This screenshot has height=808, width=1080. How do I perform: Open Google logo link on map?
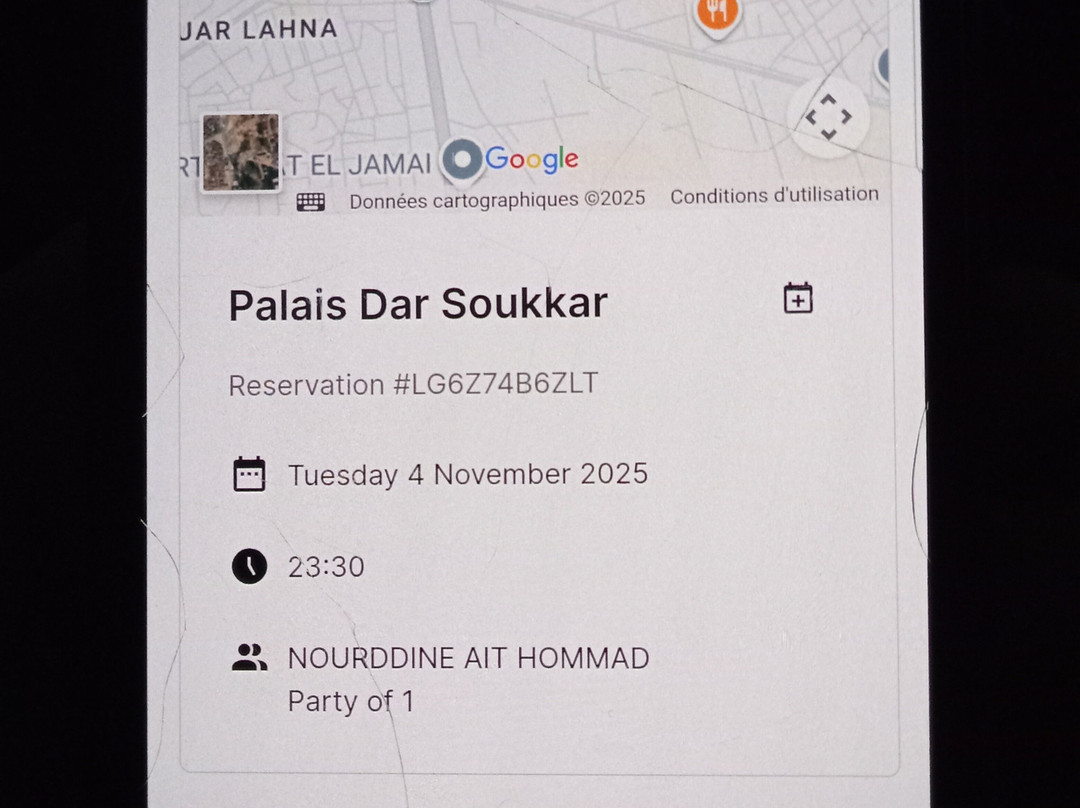pyautogui.click(x=531, y=159)
